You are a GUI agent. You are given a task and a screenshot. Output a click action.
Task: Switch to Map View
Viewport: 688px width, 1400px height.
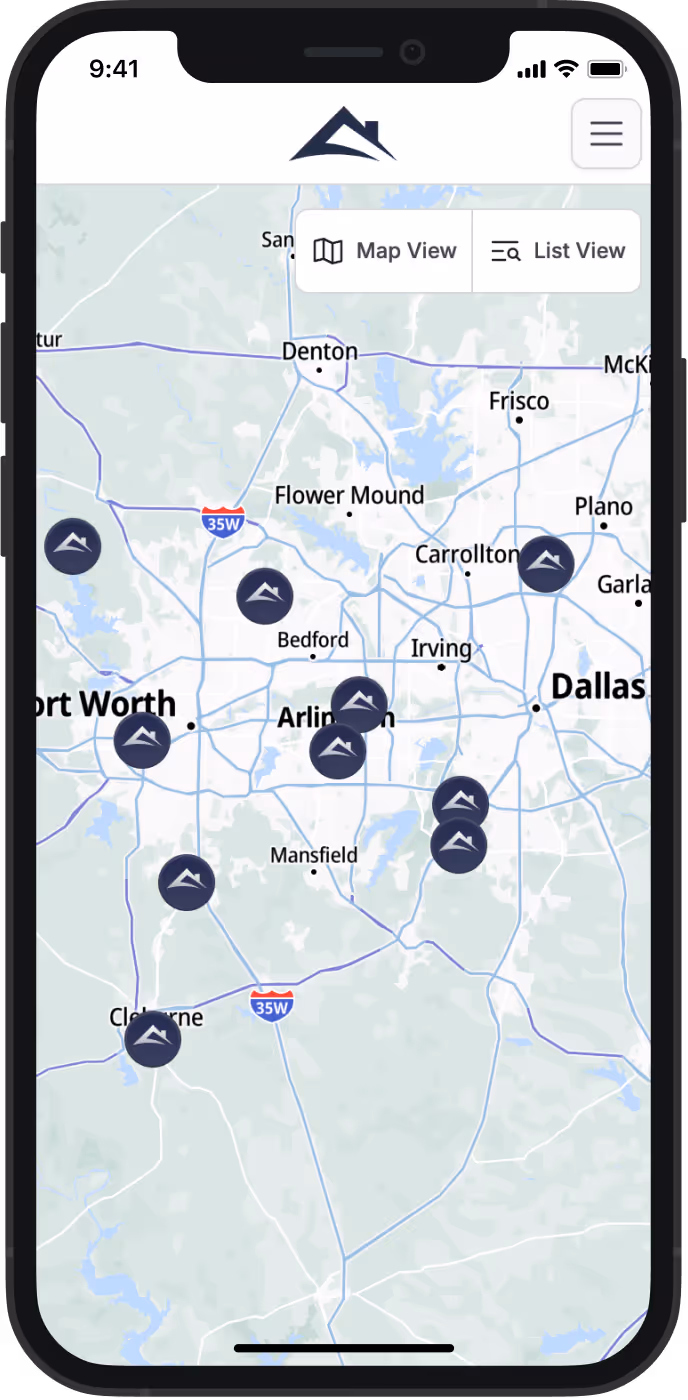point(385,251)
